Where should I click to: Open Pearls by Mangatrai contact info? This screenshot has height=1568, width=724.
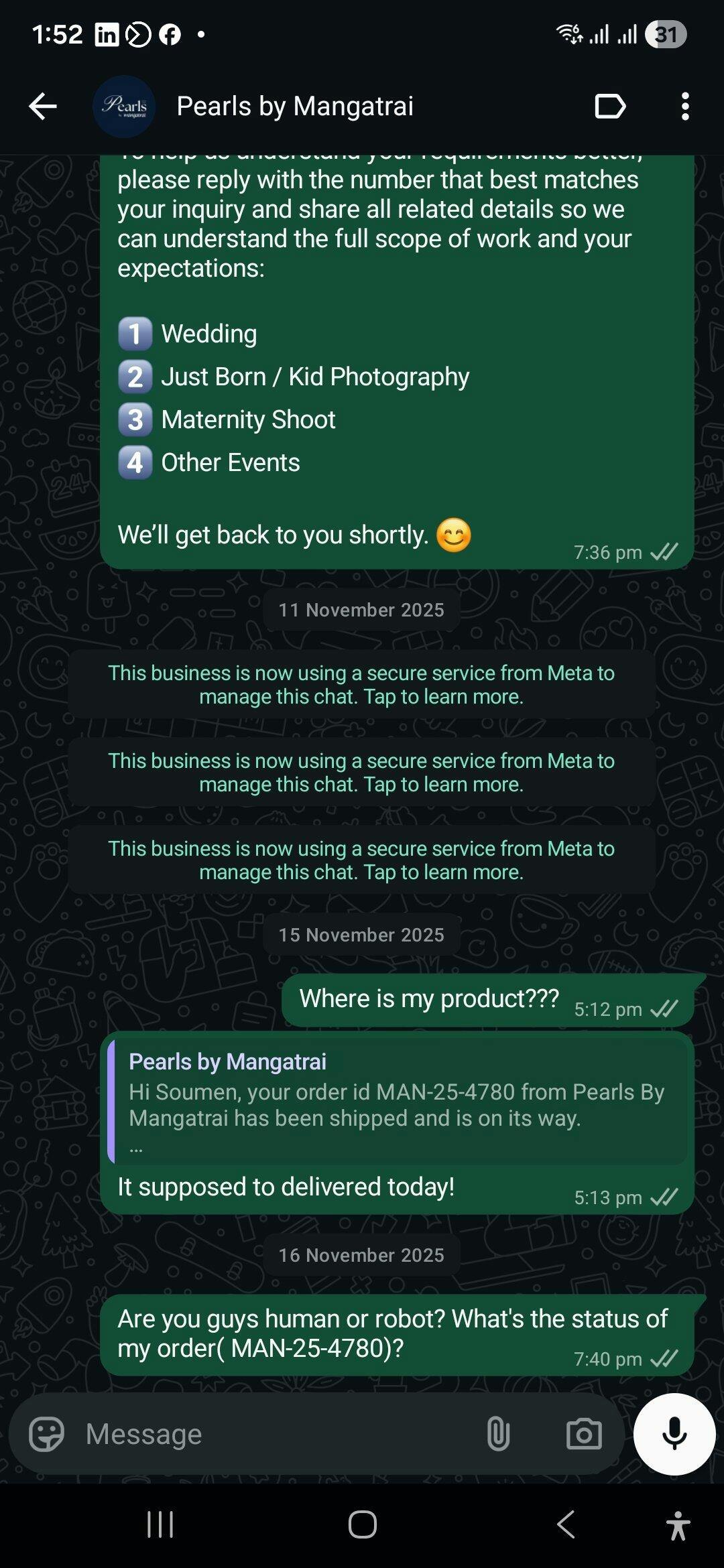(295, 106)
